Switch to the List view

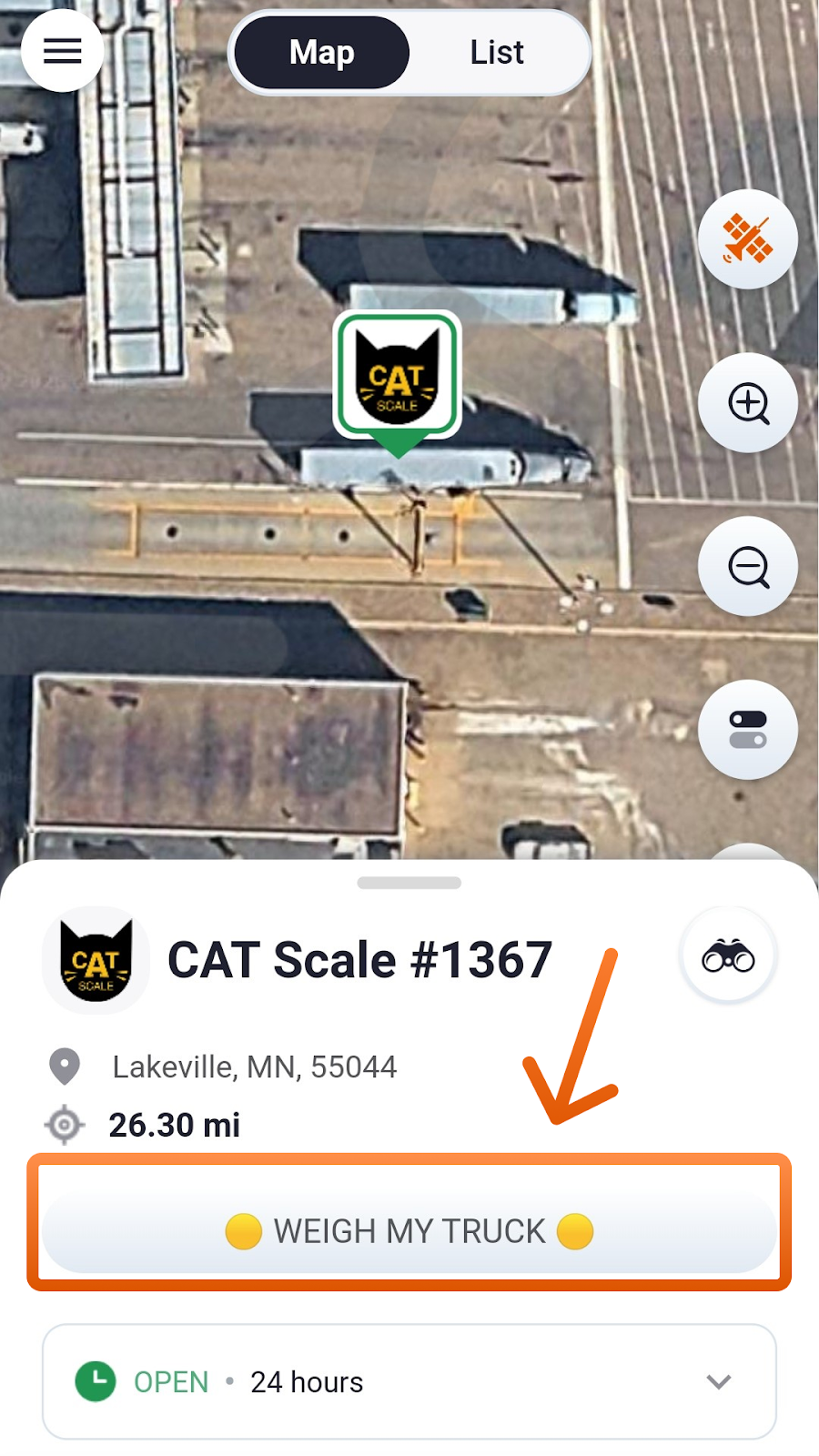pyautogui.click(x=497, y=53)
